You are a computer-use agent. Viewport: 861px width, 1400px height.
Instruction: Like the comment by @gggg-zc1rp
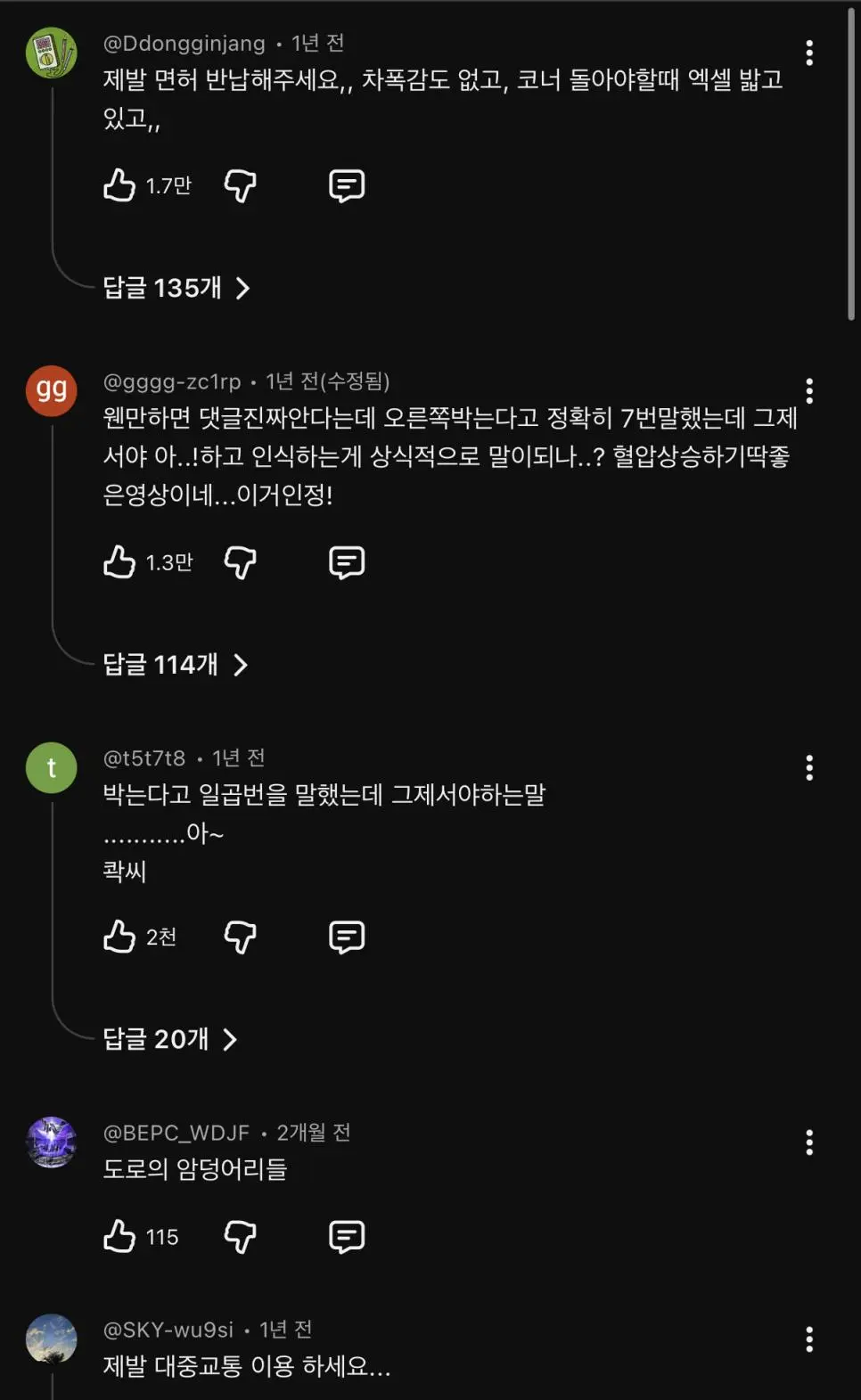119,562
